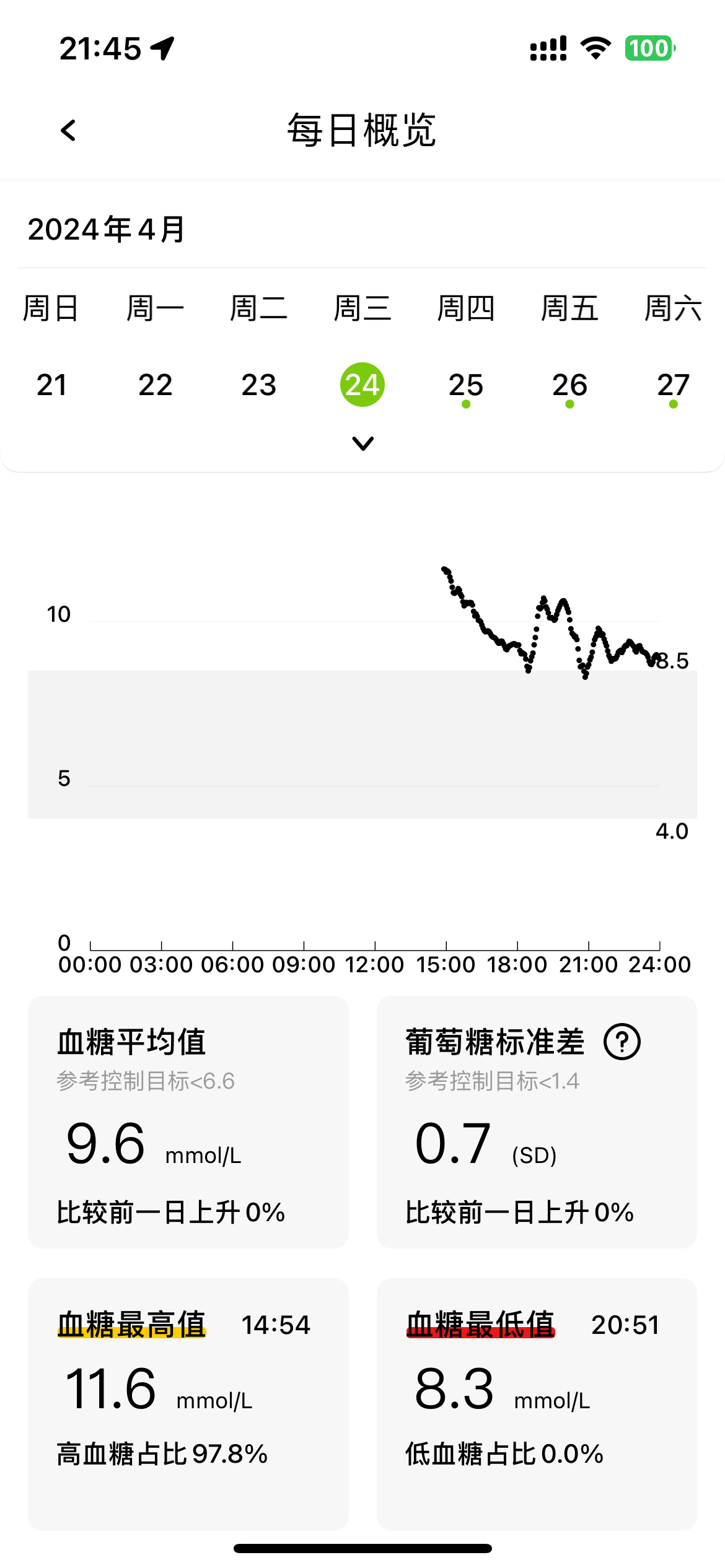Image resolution: width=725 pixels, height=1568 pixels.
Task: Select date 26 in the week strip
Action: 569,384
